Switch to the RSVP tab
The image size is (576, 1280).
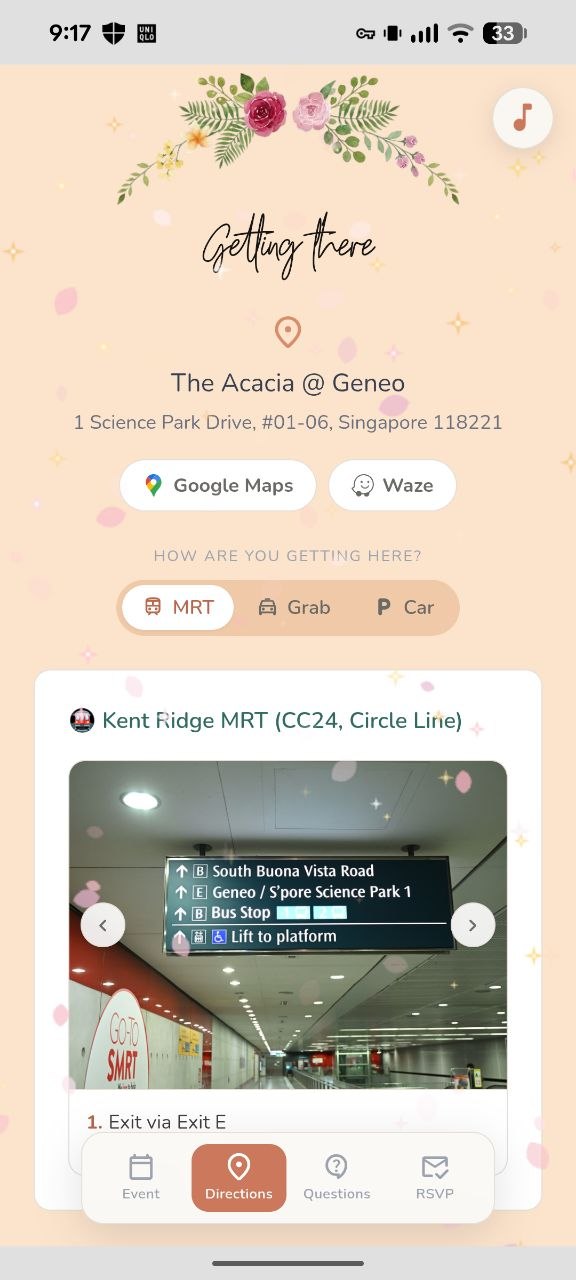(435, 1178)
